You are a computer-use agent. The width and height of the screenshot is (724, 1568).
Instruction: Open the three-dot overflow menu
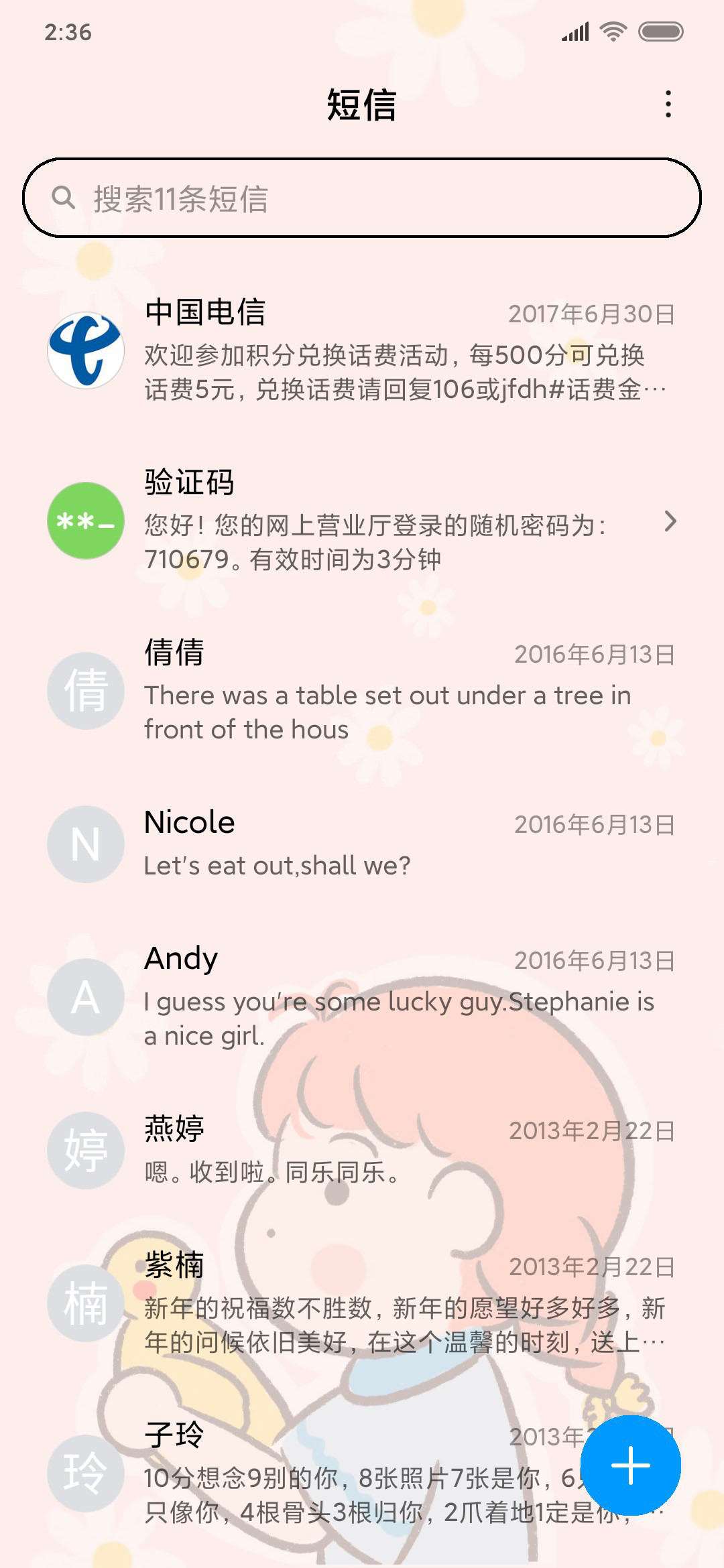pyautogui.click(x=668, y=105)
